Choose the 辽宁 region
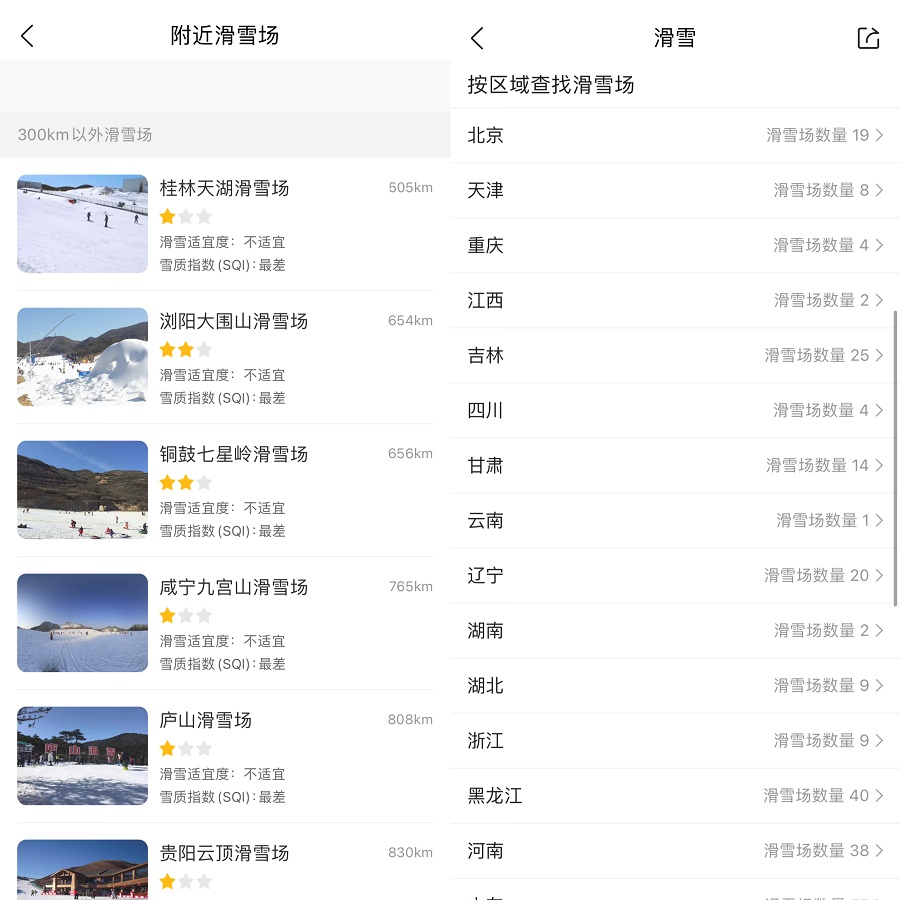 [675, 575]
